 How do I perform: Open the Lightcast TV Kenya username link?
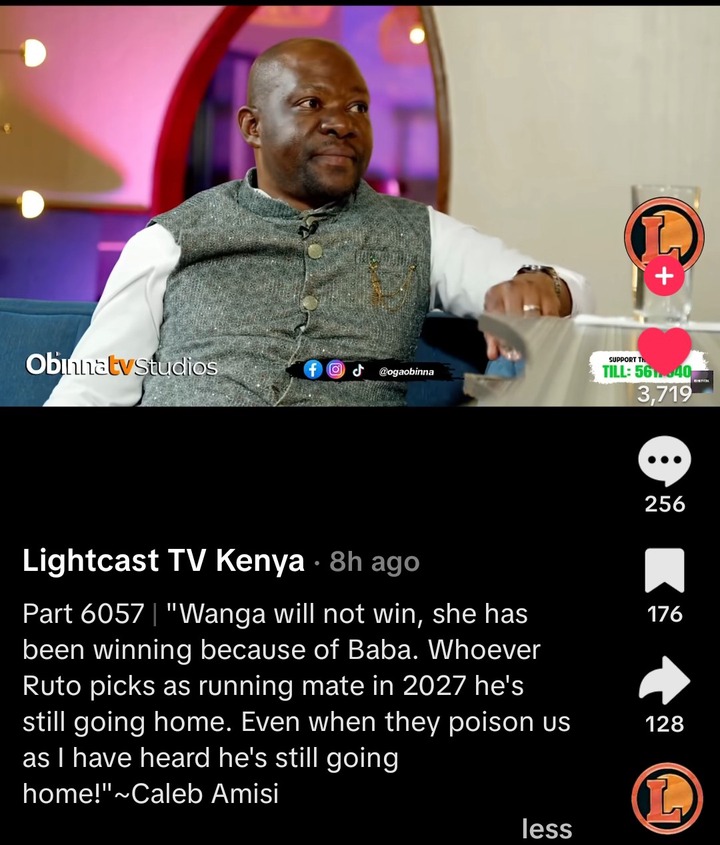tap(163, 562)
